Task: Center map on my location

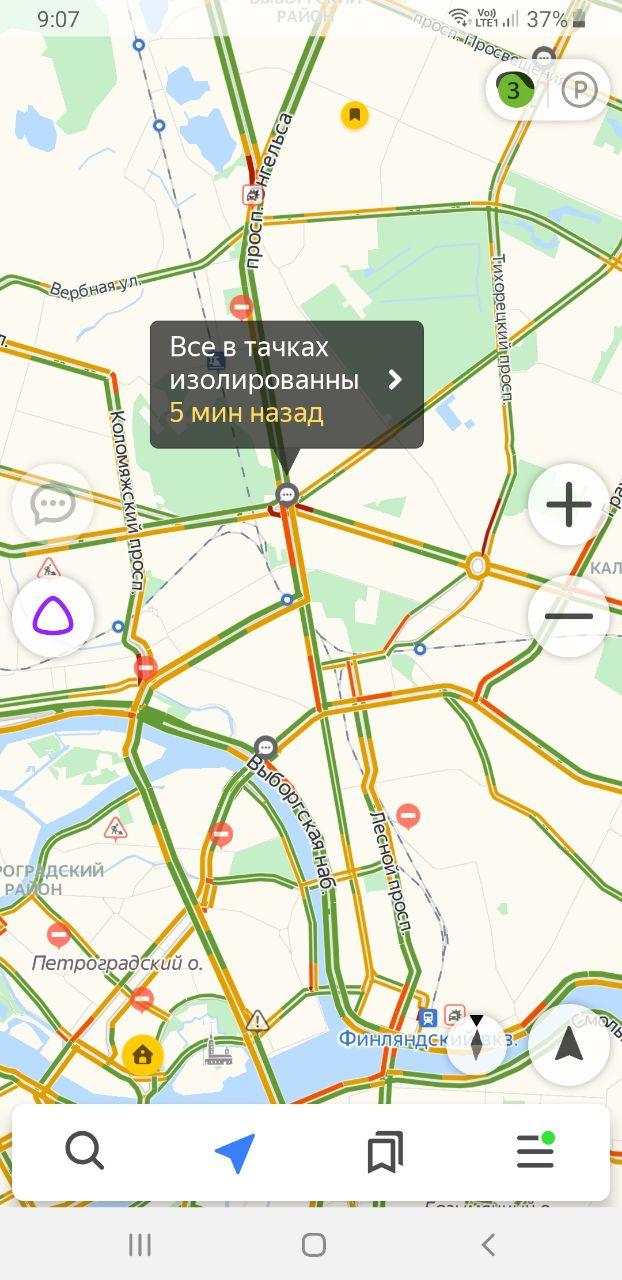Action: point(569,1045)
